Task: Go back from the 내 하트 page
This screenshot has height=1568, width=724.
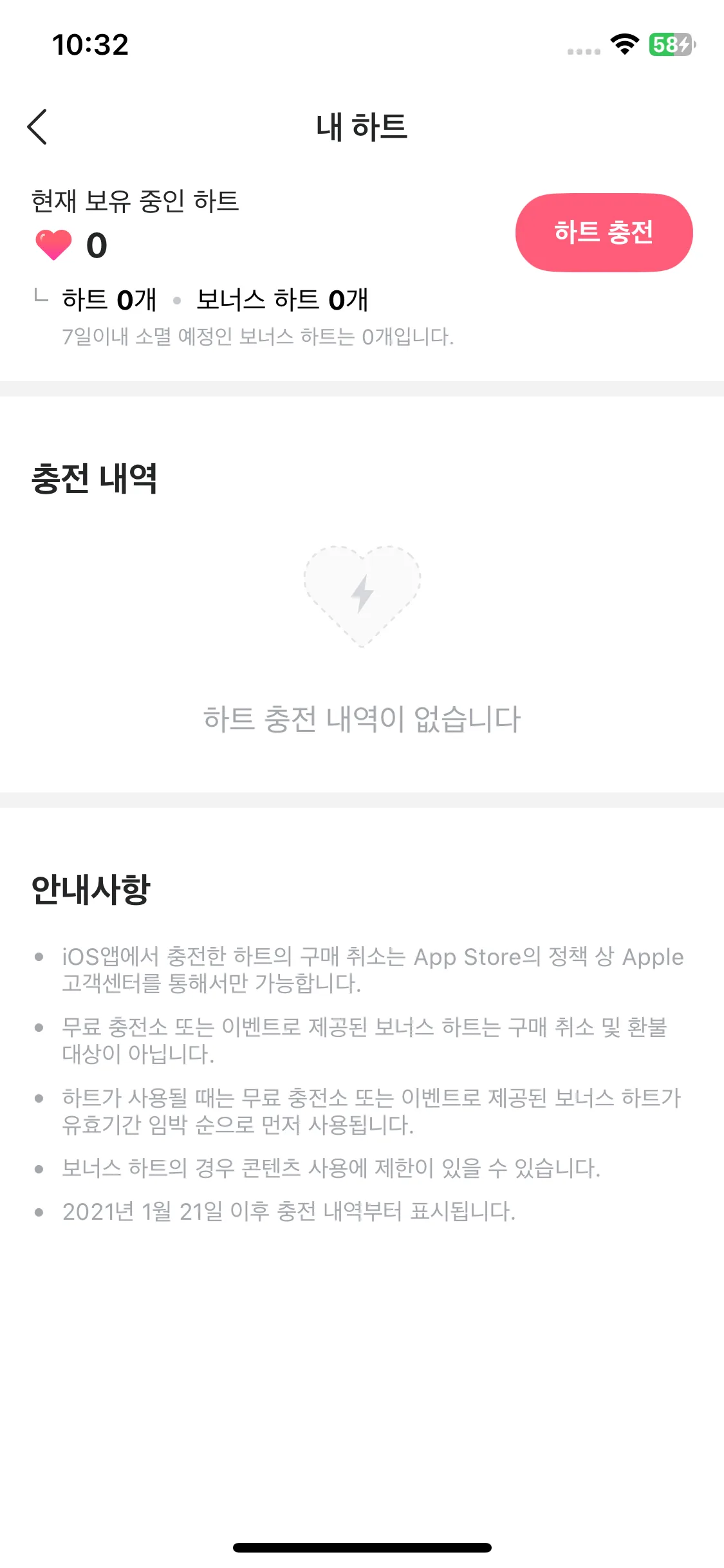Action: click(37, 127)
